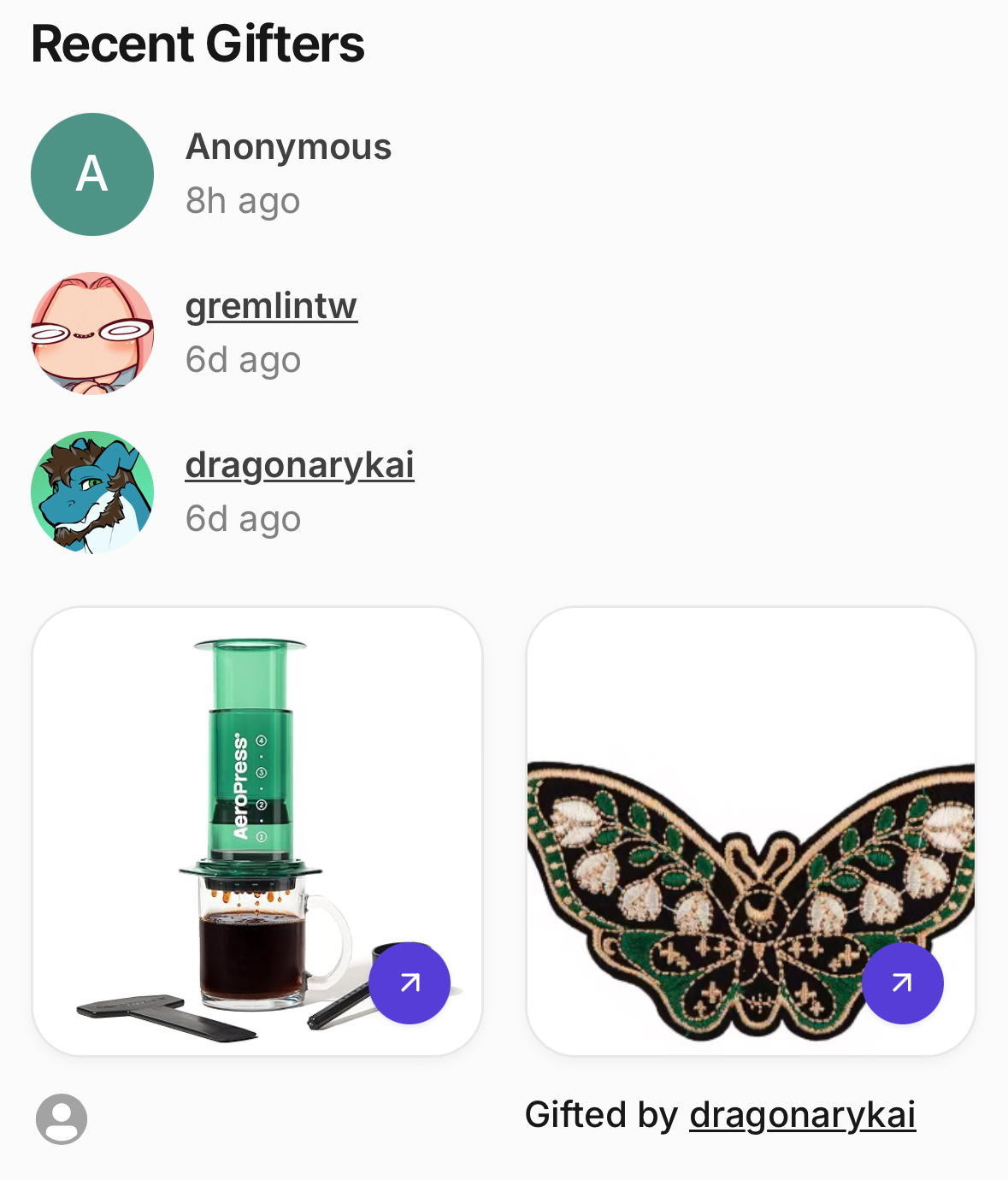Tap gremlintw's avatar picture

click(x=92, y=333)
